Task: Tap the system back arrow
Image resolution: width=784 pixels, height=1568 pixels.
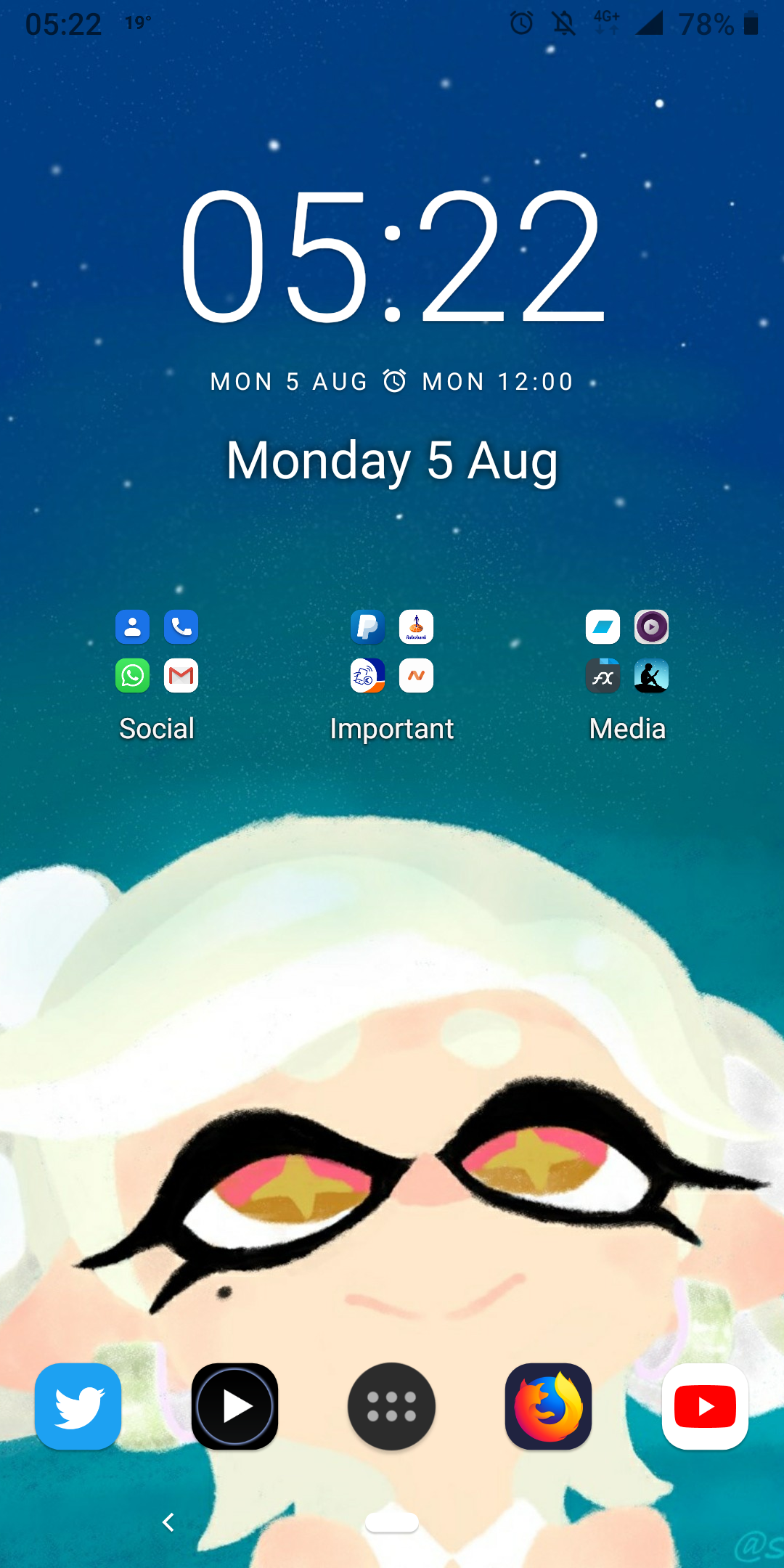Action: pyautogui.click(x=168, y=1522)
